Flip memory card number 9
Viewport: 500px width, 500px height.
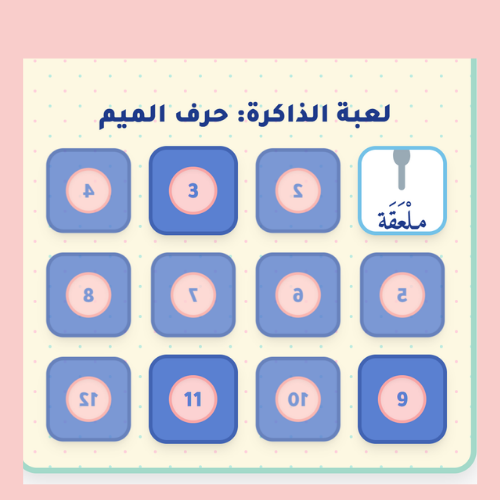[402, 399]
